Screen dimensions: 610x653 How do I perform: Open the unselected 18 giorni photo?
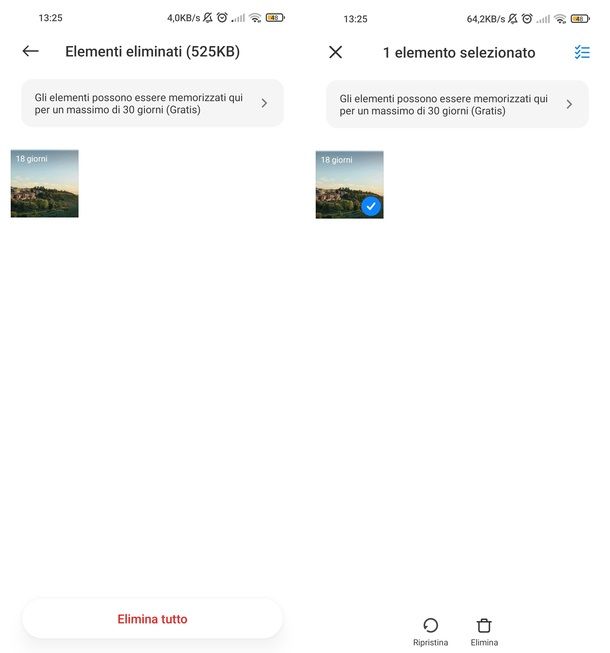45,184
